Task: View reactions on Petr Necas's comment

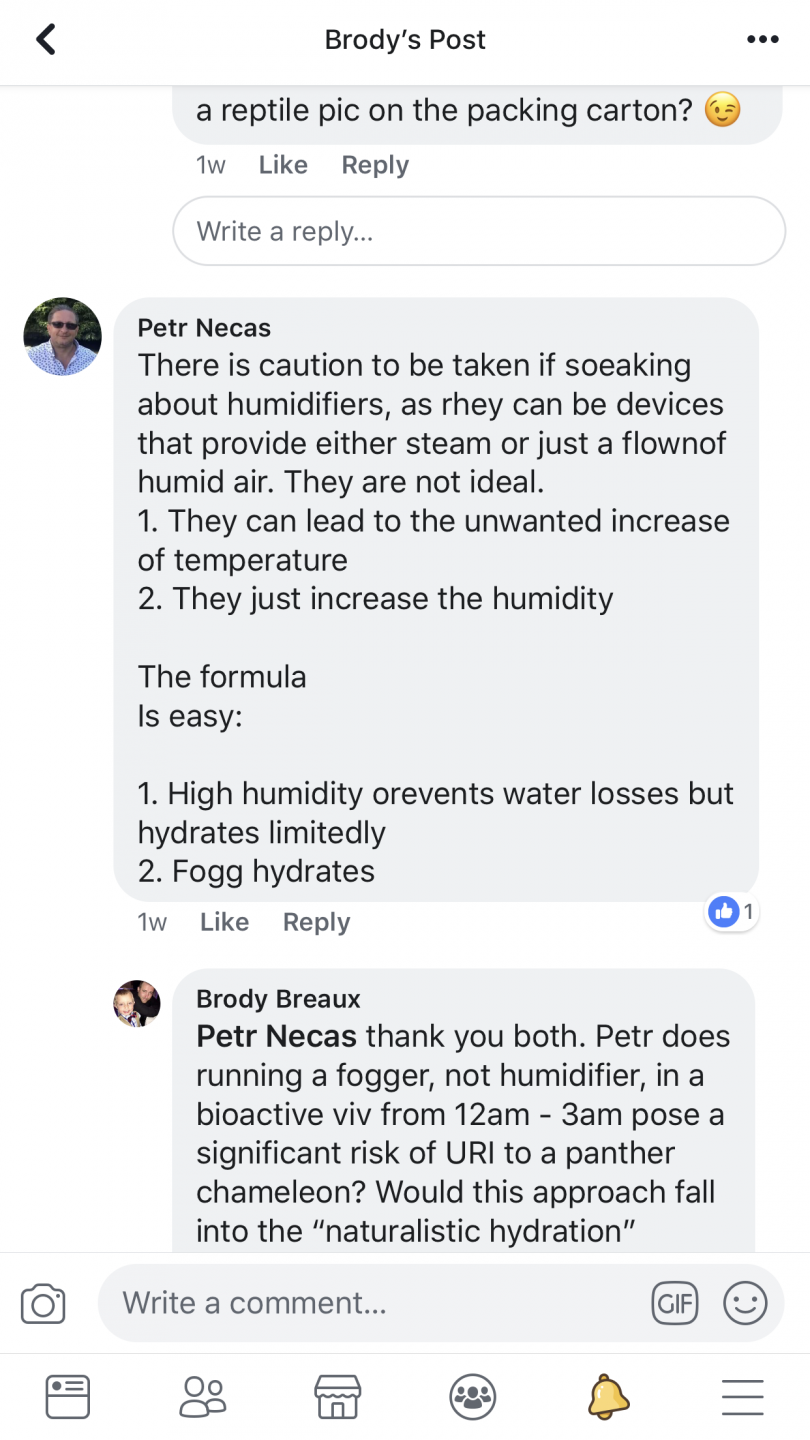Action: [x=732, y=911]
